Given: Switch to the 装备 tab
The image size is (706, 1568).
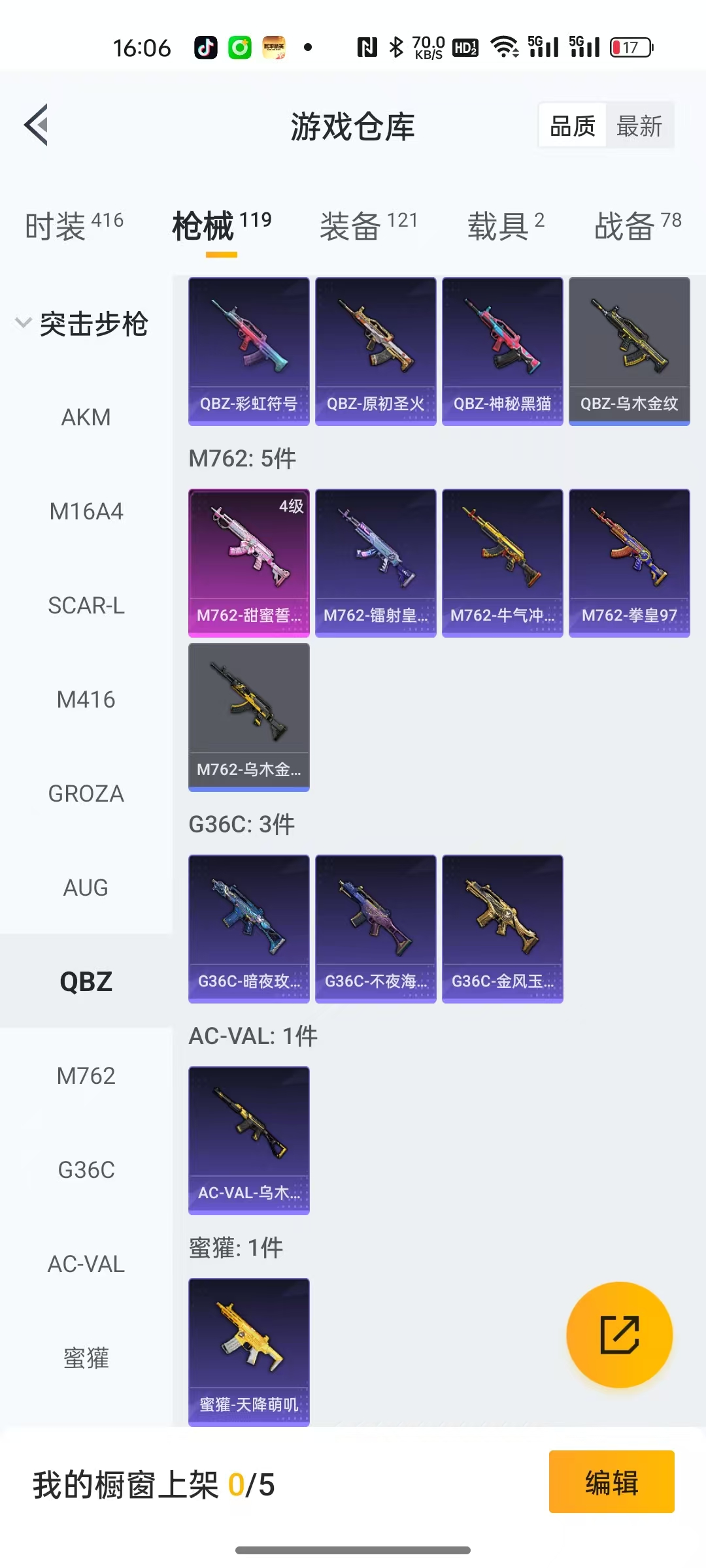Looking at the screenshot, I should coord(368,226).
